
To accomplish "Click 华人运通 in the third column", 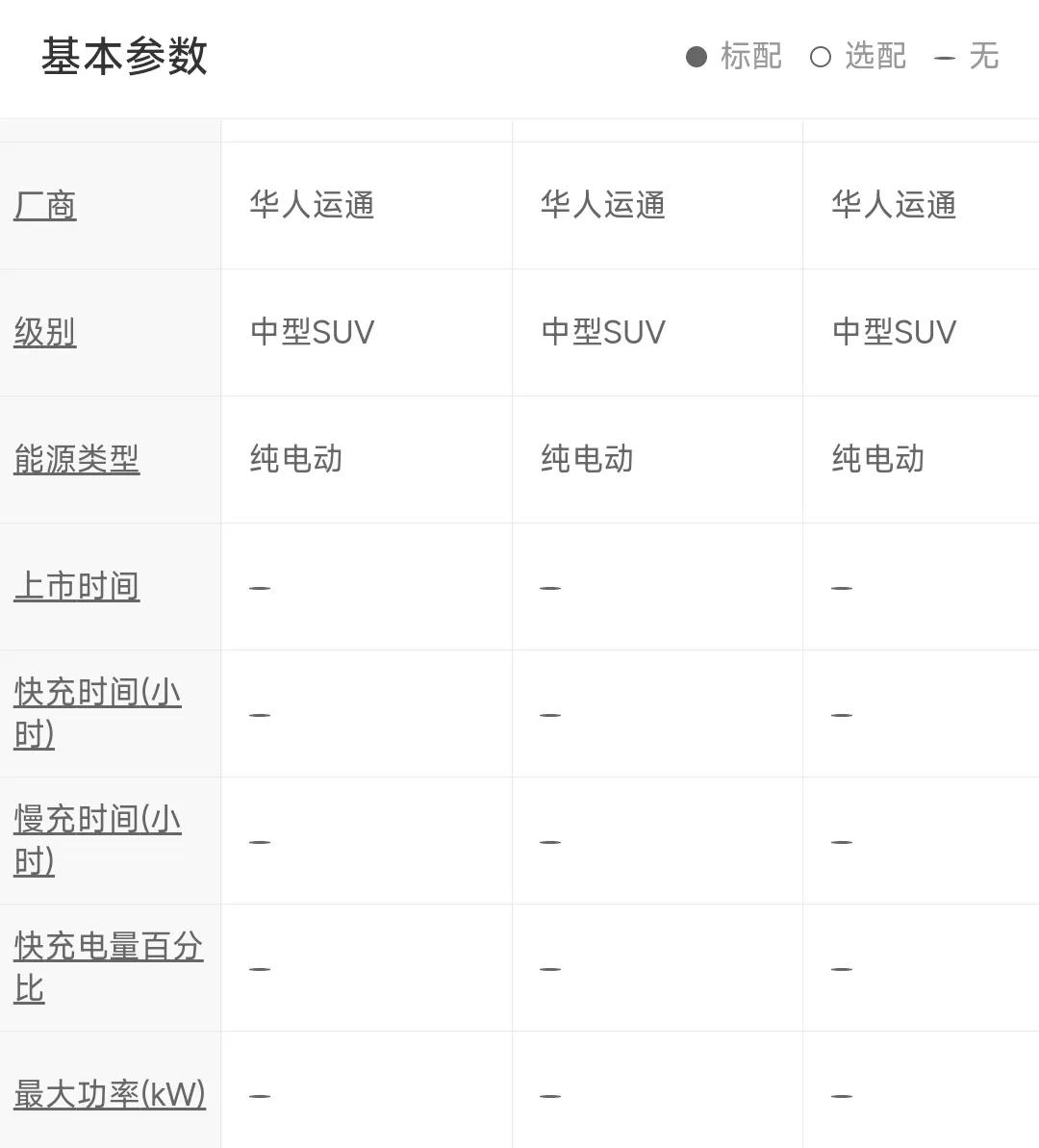I will pos(893,205).
